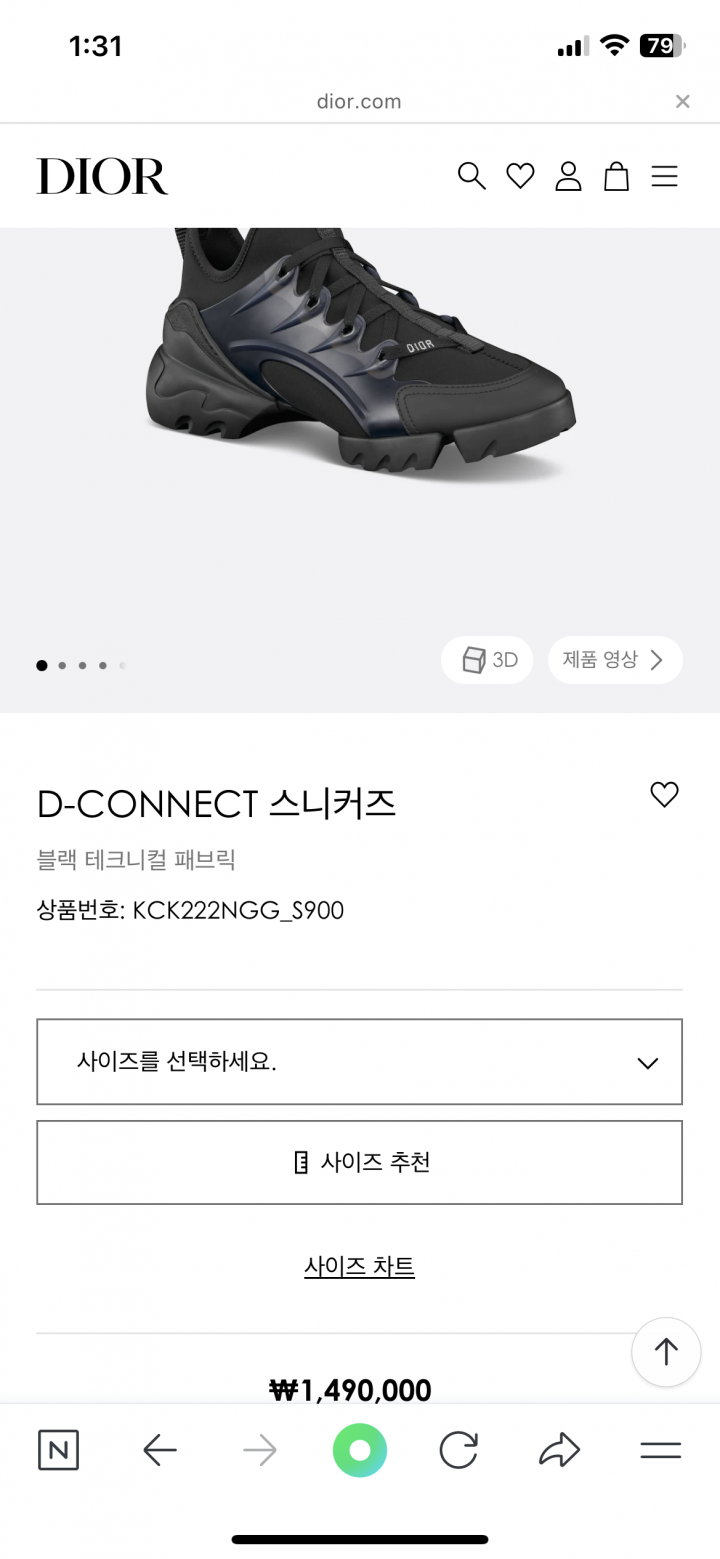Open the wishlist heart in header
The image size is (720, 1559).
click(520, 176)
